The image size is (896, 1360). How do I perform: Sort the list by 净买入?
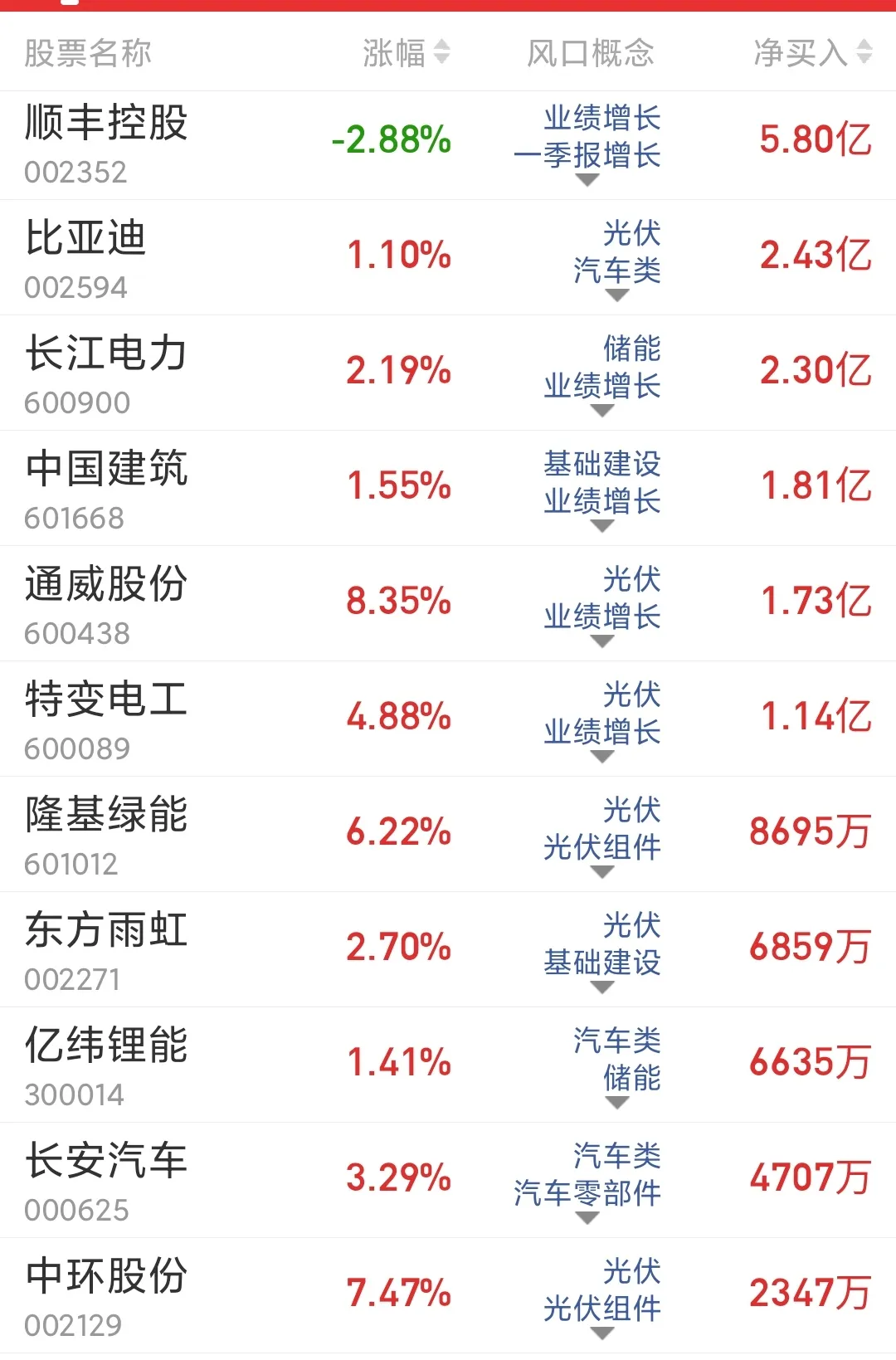(x=812, y=53)
